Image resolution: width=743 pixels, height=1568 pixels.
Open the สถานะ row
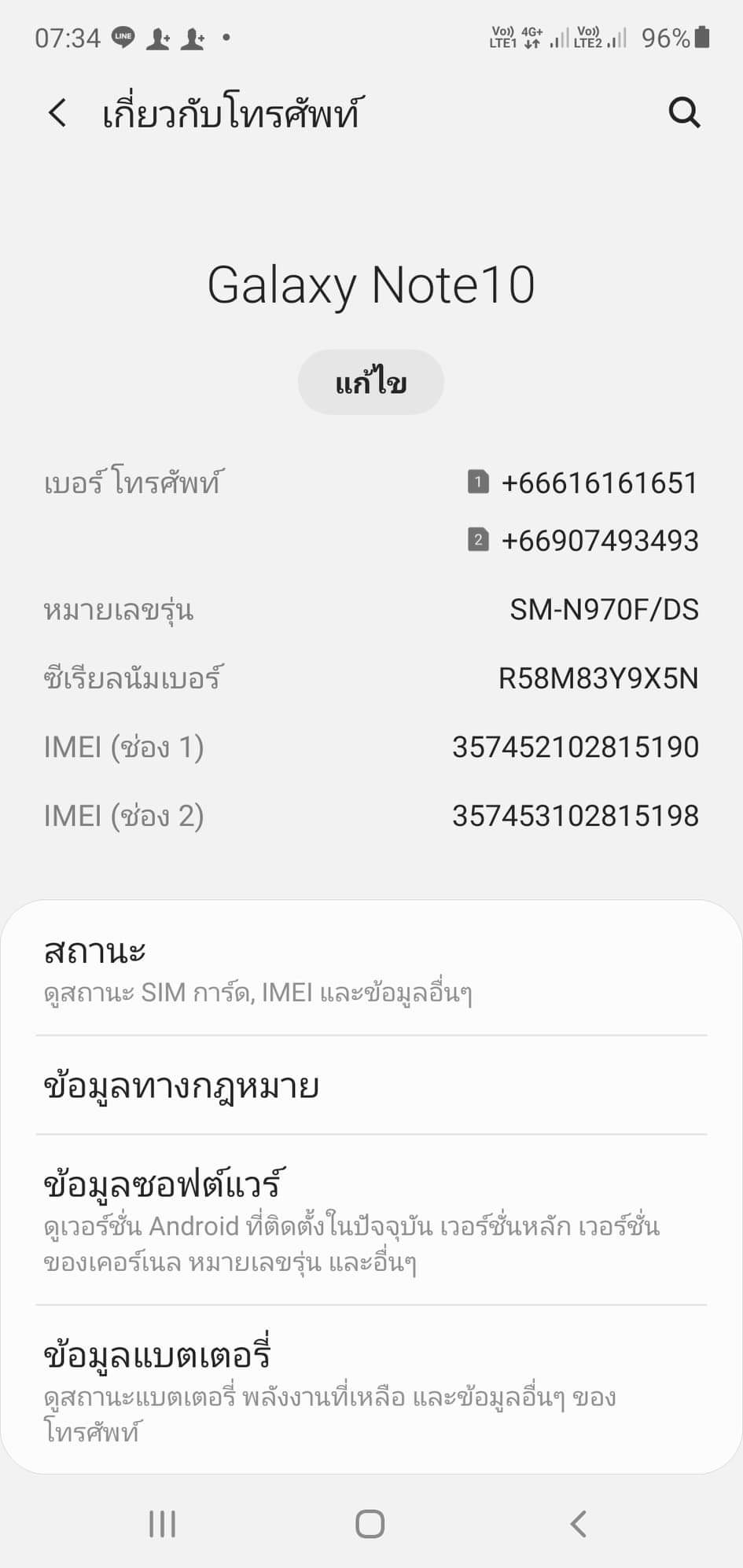pos(370,969)
